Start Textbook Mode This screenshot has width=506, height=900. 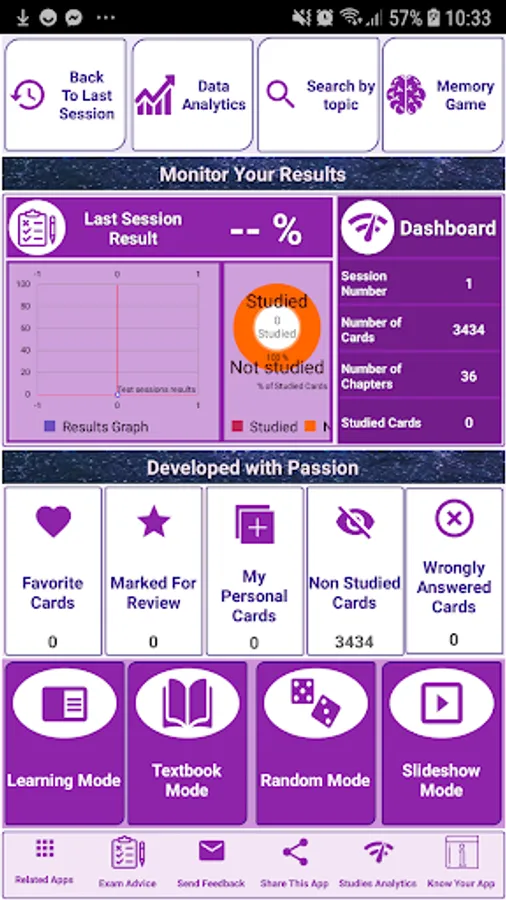point(187,743)
